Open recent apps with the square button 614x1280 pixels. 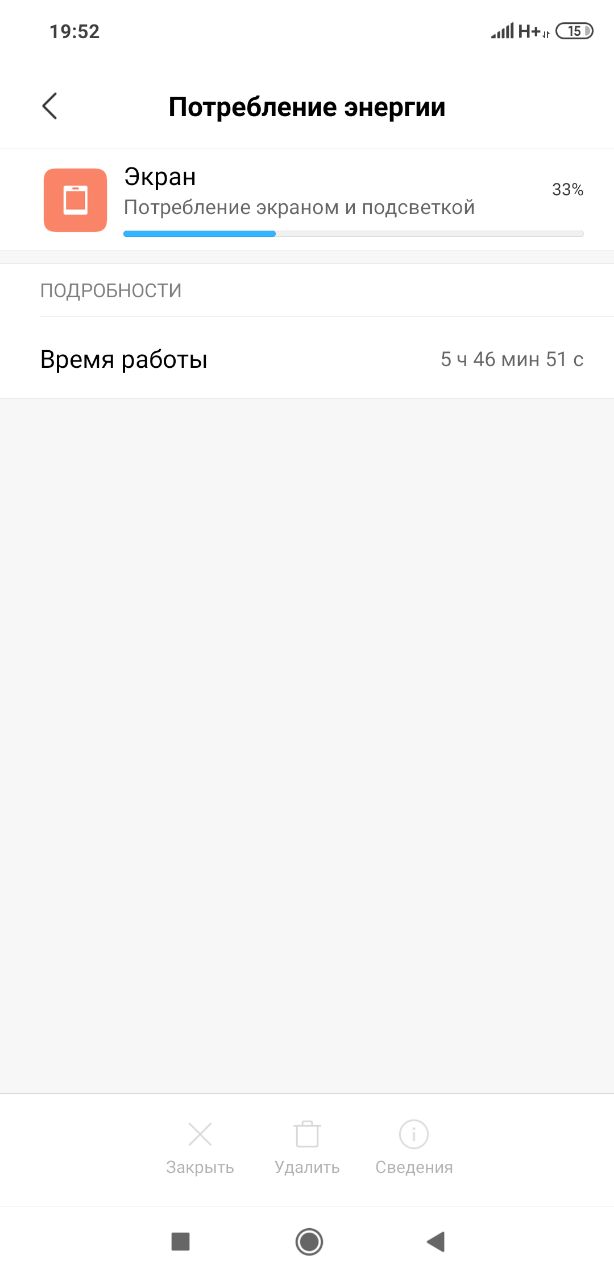[180, 1242]
